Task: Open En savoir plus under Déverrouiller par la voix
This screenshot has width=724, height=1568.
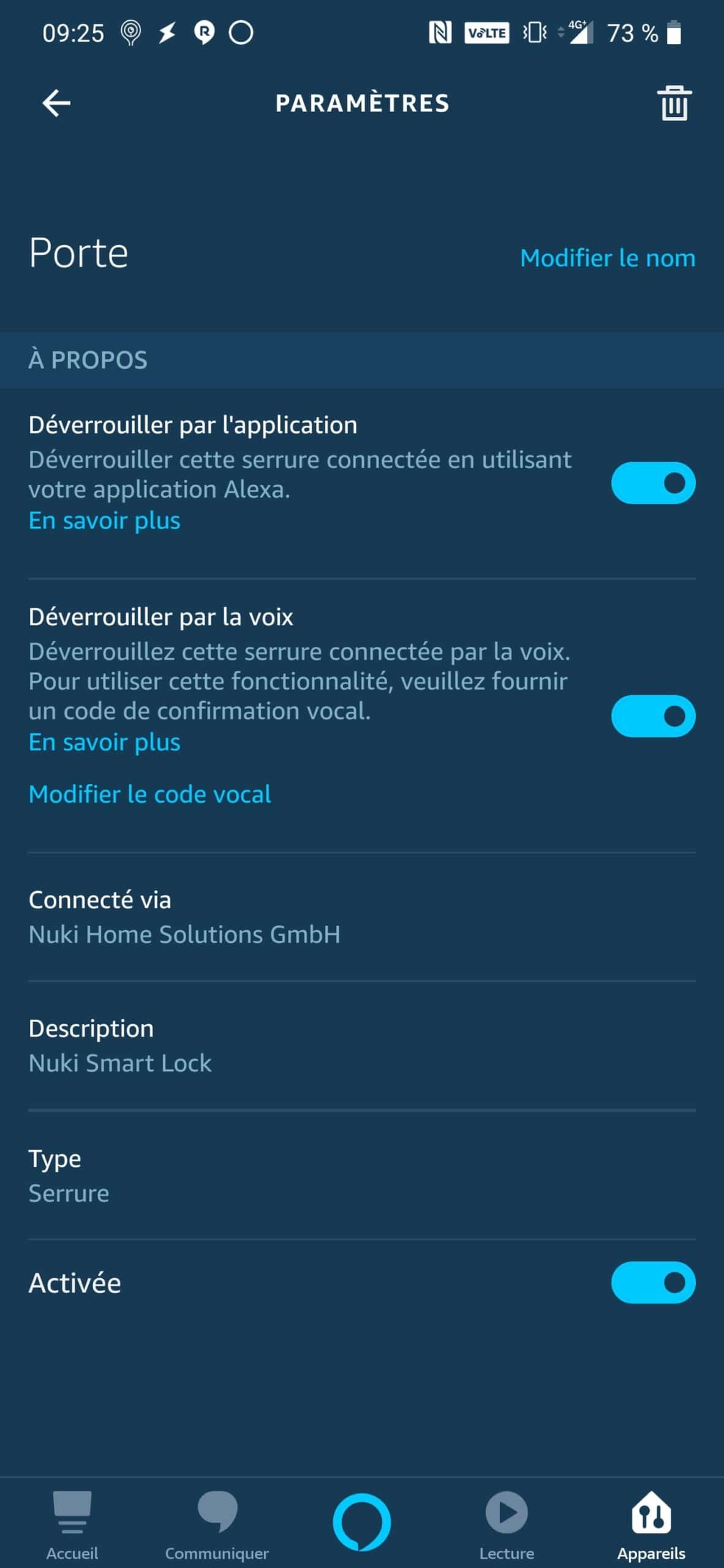Action: pos(104,742)
